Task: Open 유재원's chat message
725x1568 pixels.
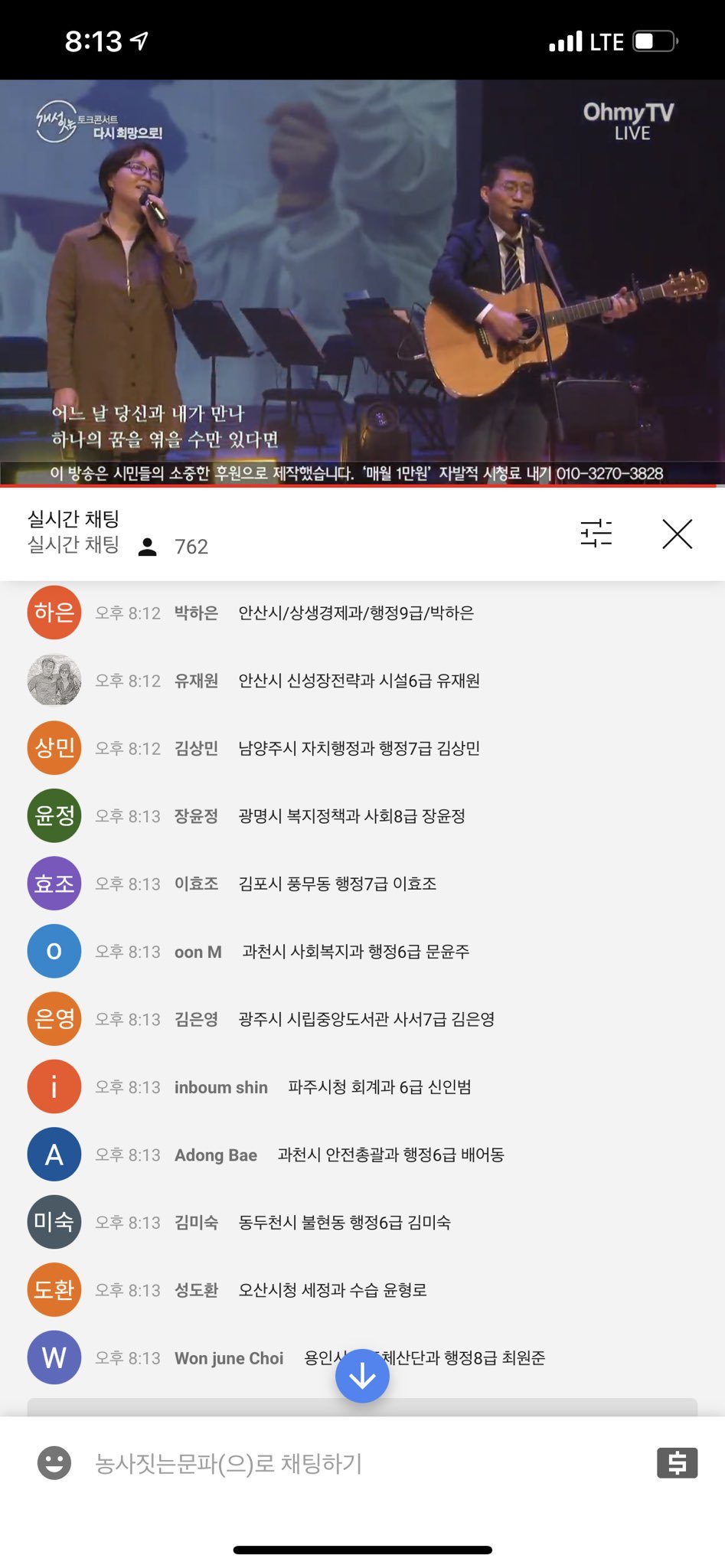Action: click(x=358, y=681)
